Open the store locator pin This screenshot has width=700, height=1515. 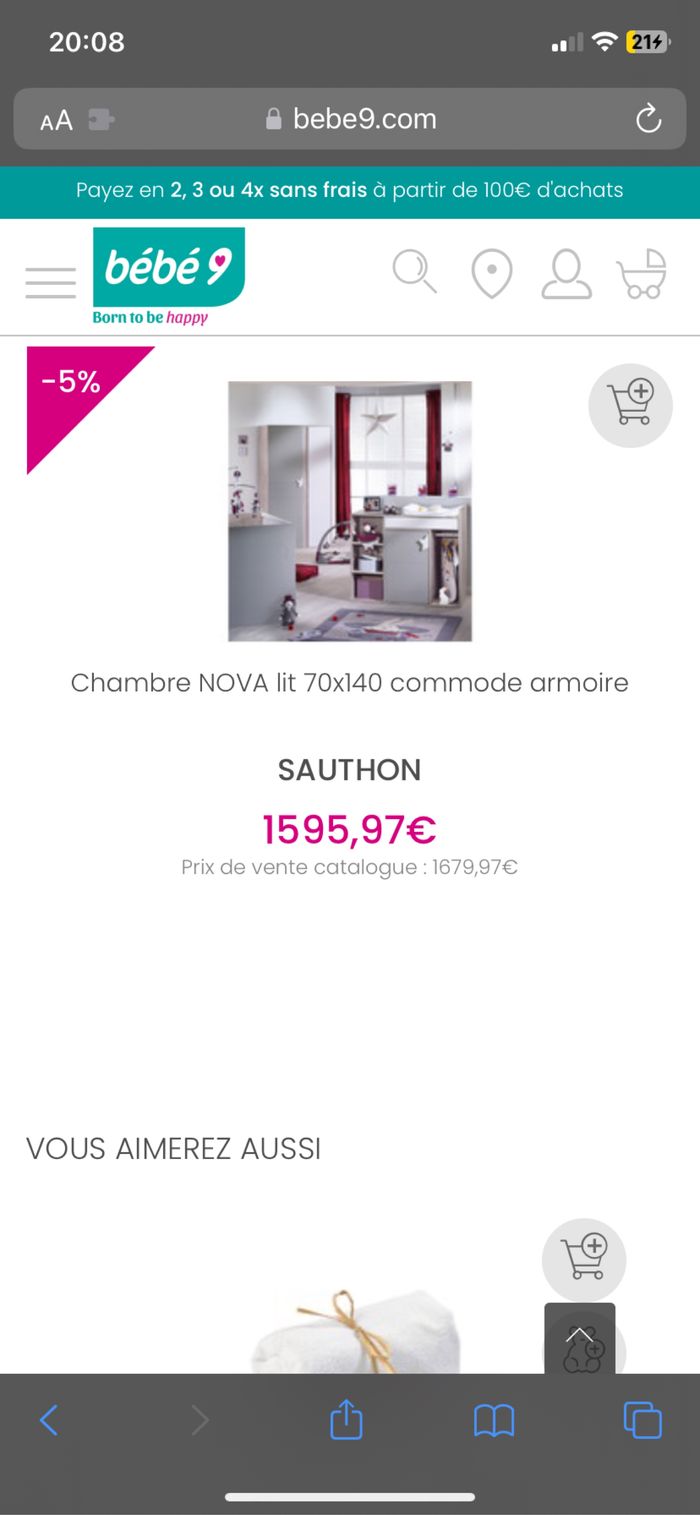[x=491, y=274]
